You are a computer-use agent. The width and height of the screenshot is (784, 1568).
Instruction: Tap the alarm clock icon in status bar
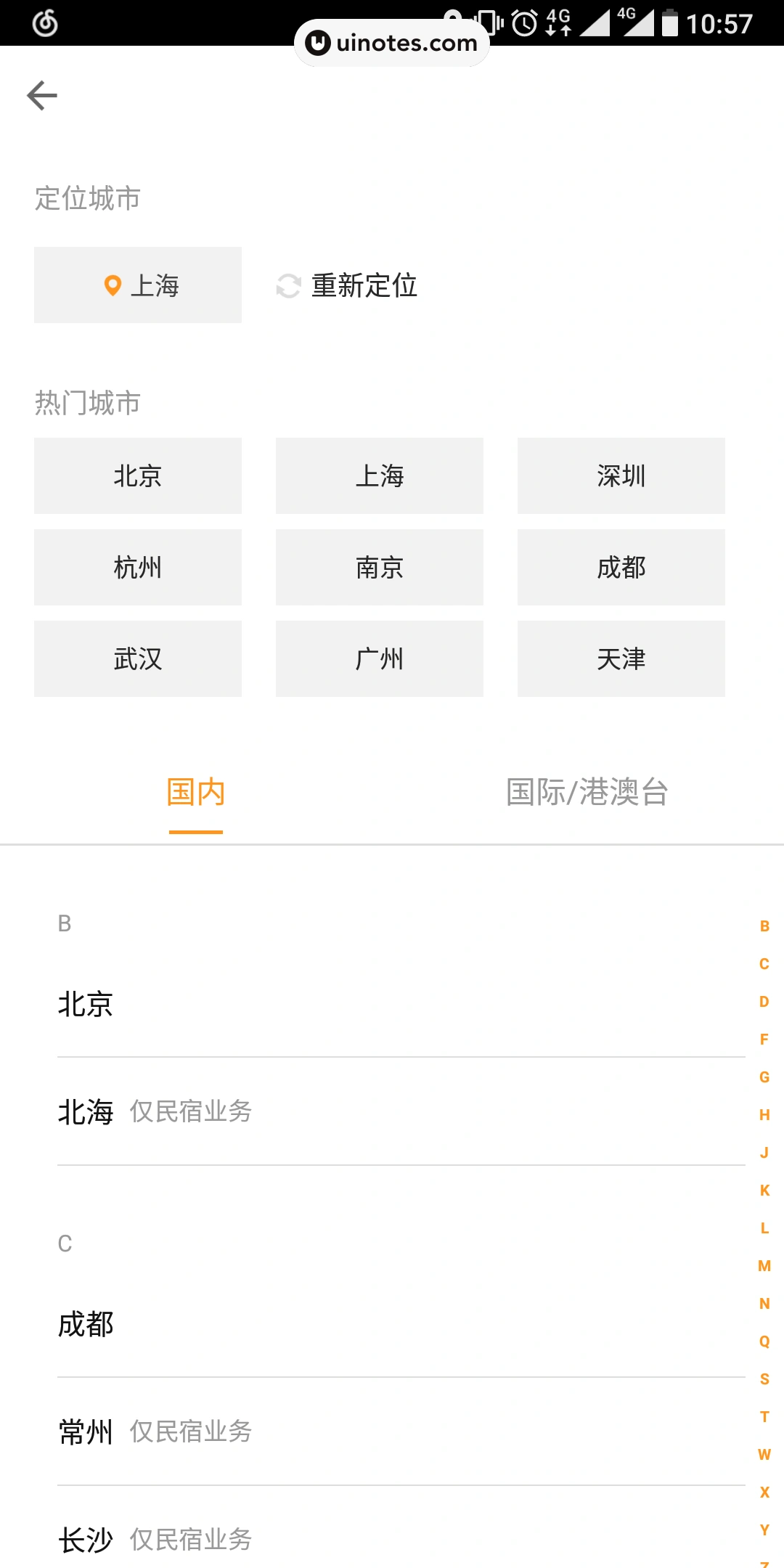click(x=525, y=23)
